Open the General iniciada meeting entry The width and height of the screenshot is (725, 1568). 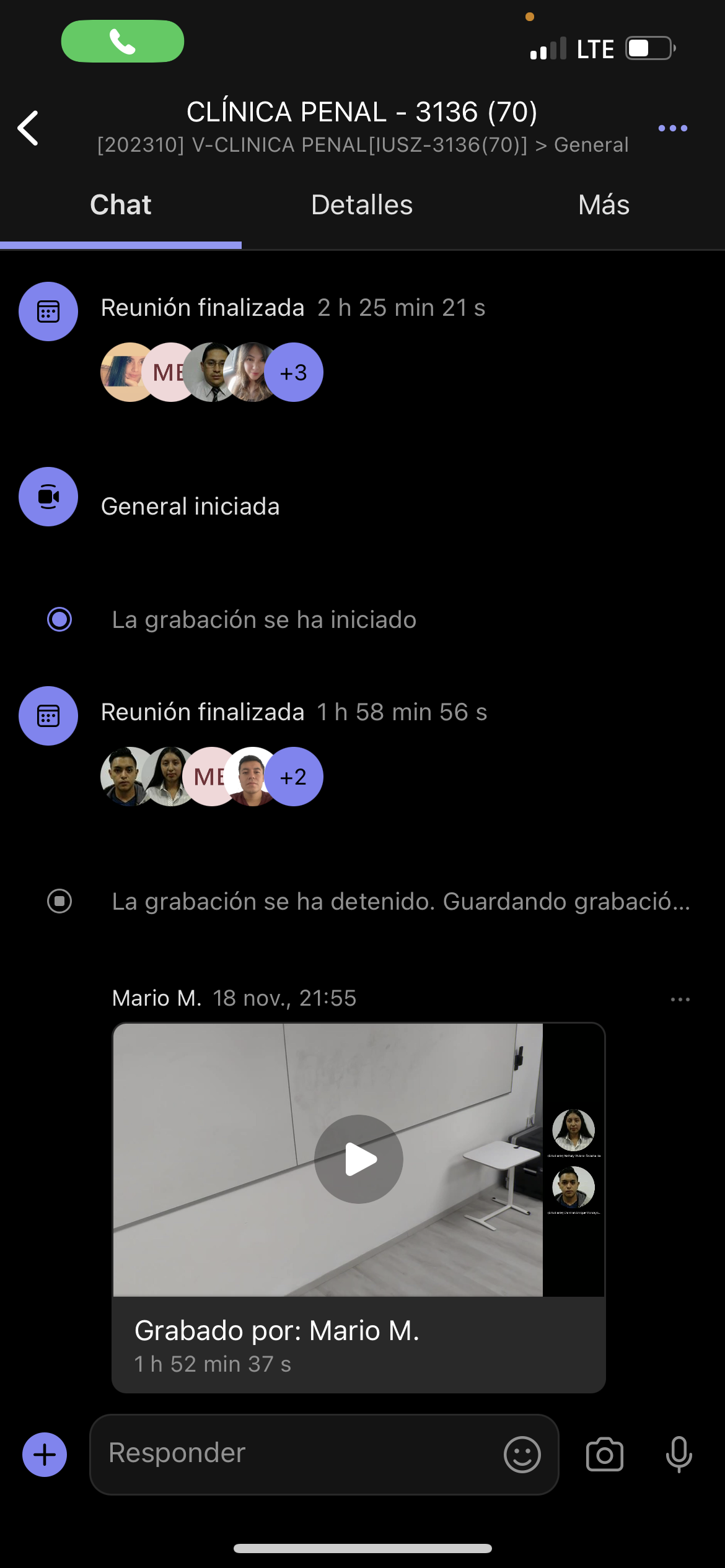[190, 507]
